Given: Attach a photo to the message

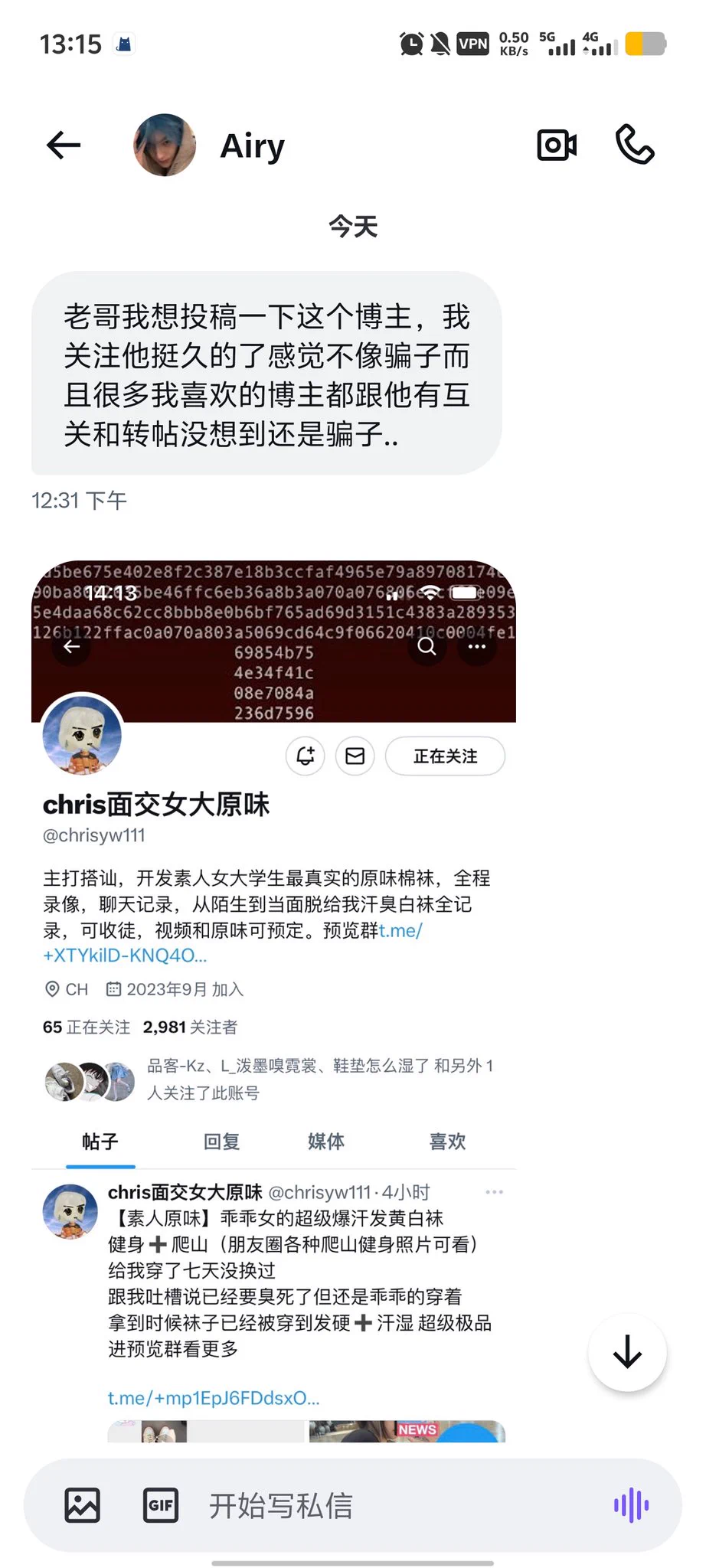Looking at the screenshot, I should tap(82, 1505).
